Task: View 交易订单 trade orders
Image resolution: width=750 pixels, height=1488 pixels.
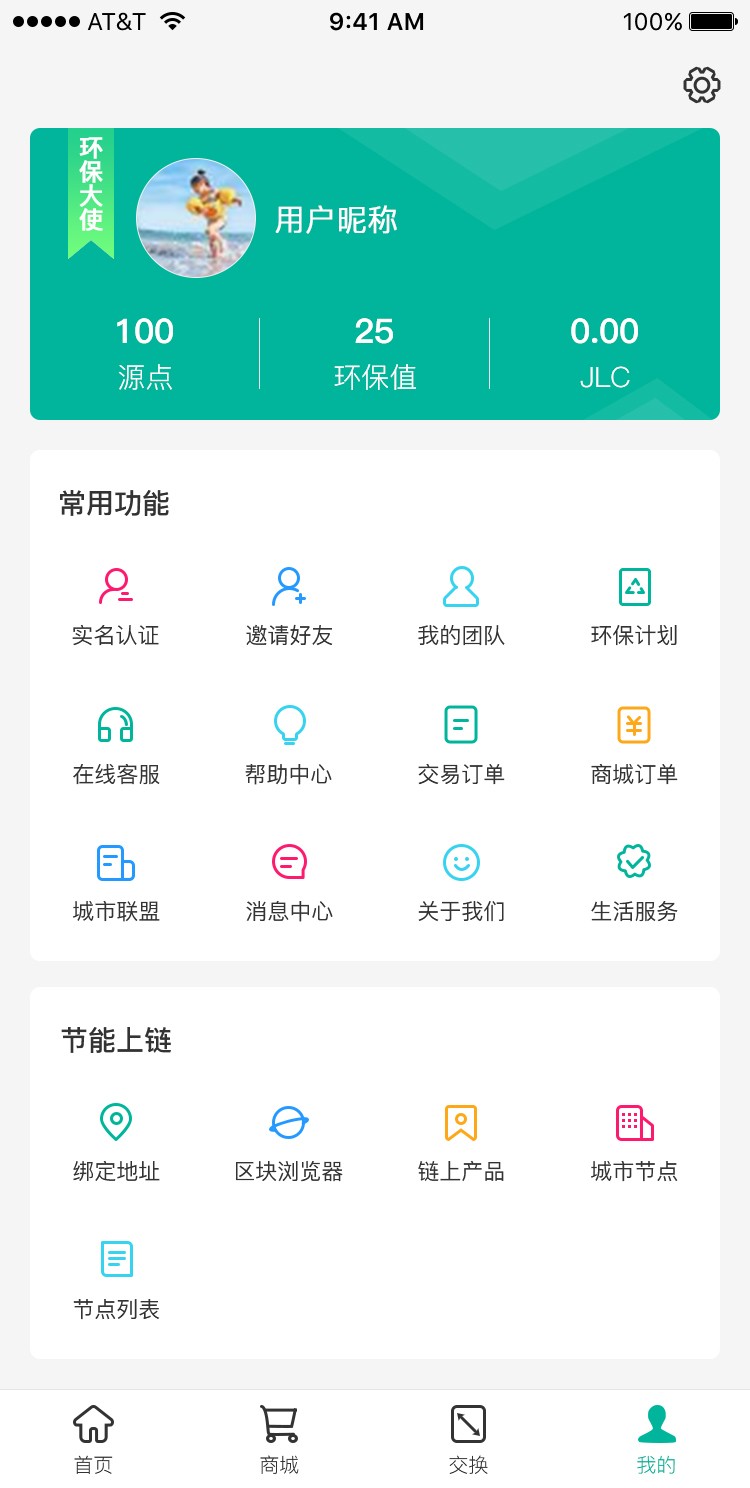Action: (461, 744)
